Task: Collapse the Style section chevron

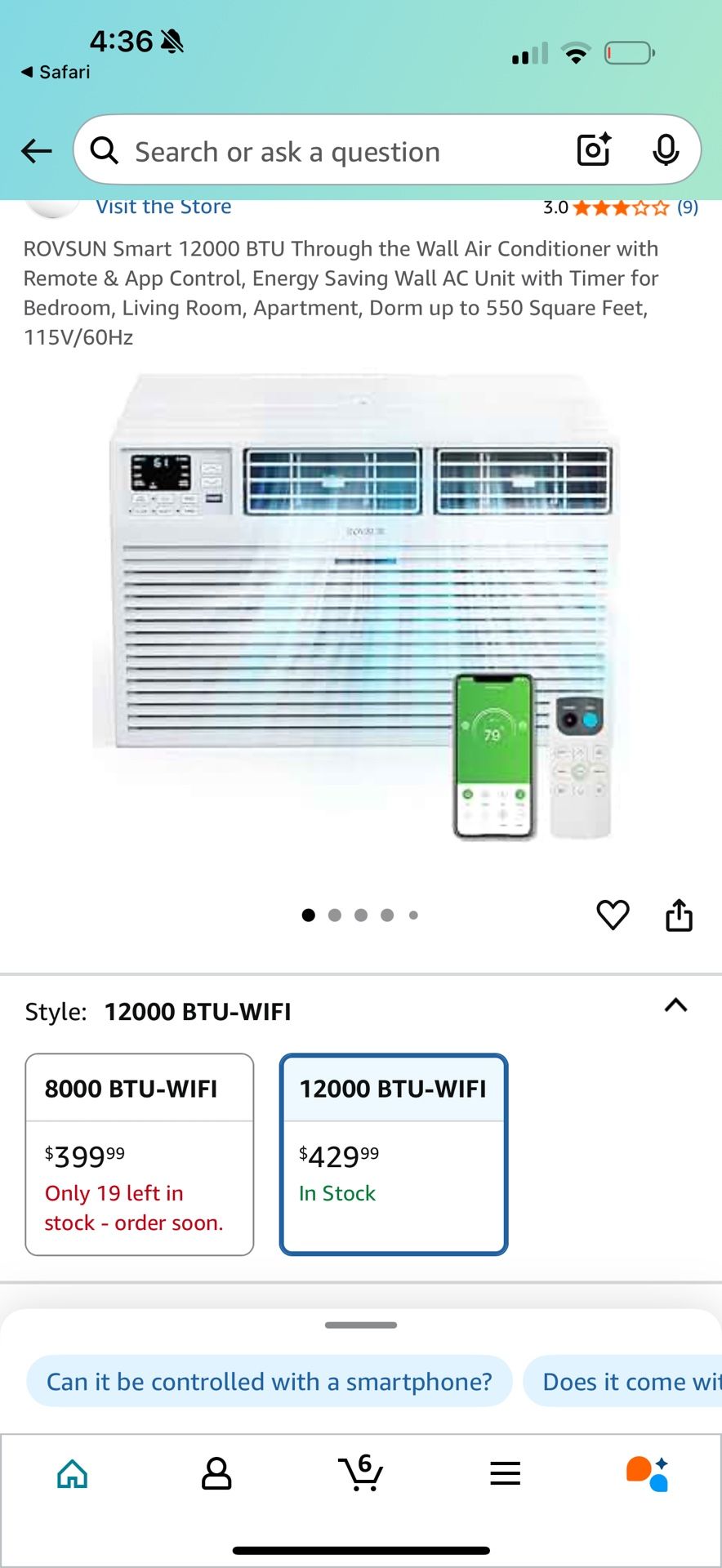Action: pyautogui.click(x=675, y=1005)
